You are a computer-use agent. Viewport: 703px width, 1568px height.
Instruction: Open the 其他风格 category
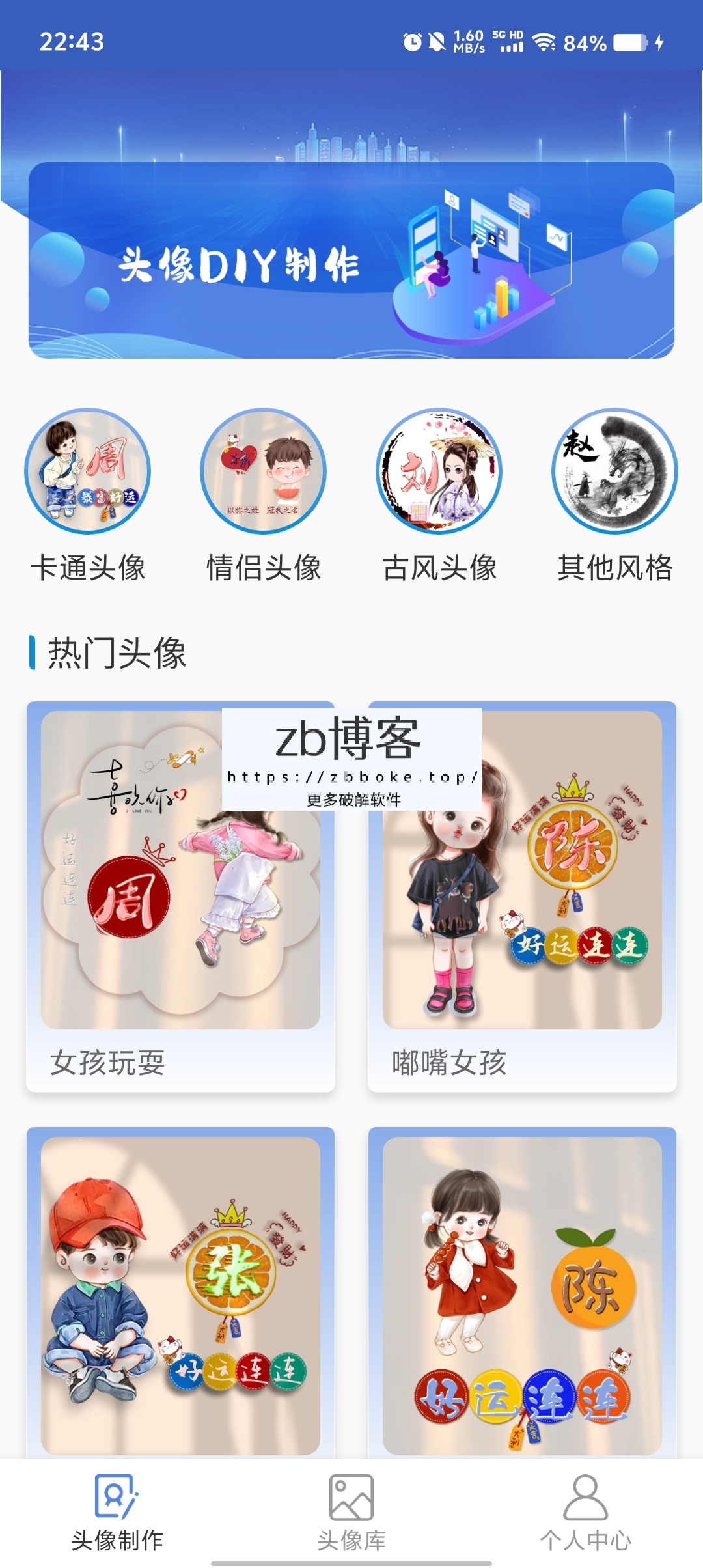[615, 495]
